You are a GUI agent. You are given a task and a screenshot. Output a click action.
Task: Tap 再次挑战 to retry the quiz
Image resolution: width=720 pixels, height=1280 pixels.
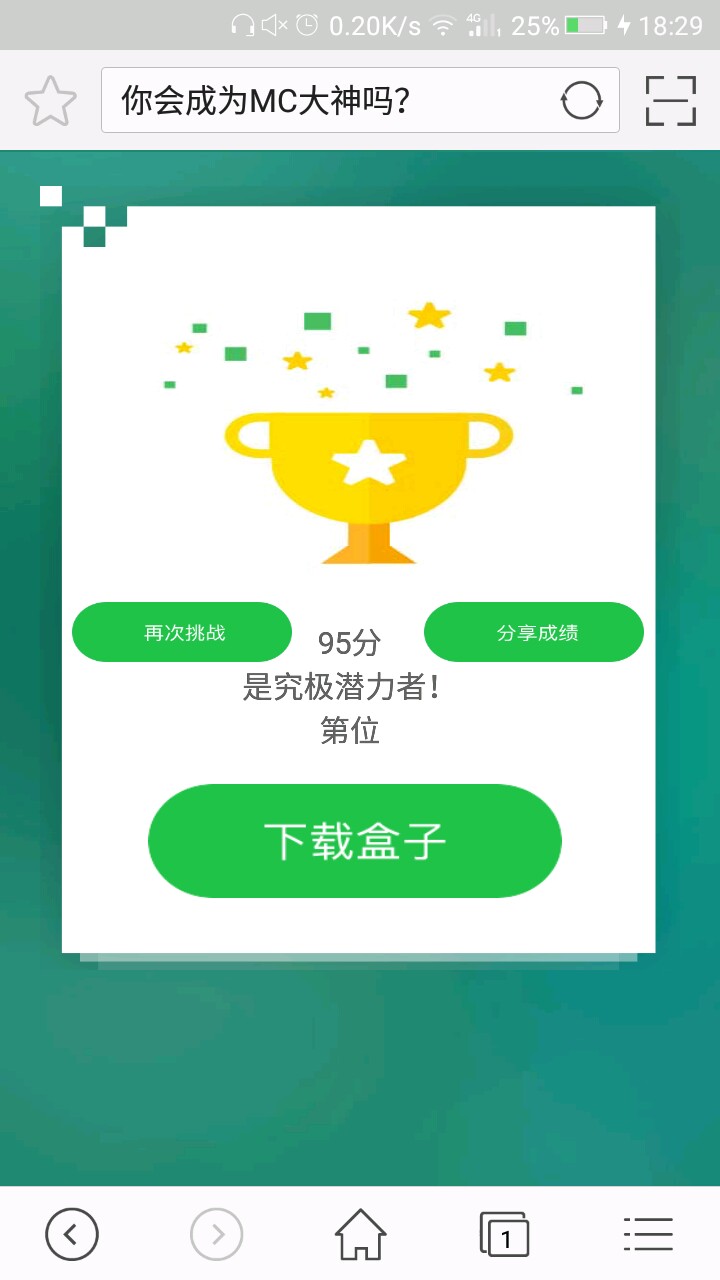182,632
